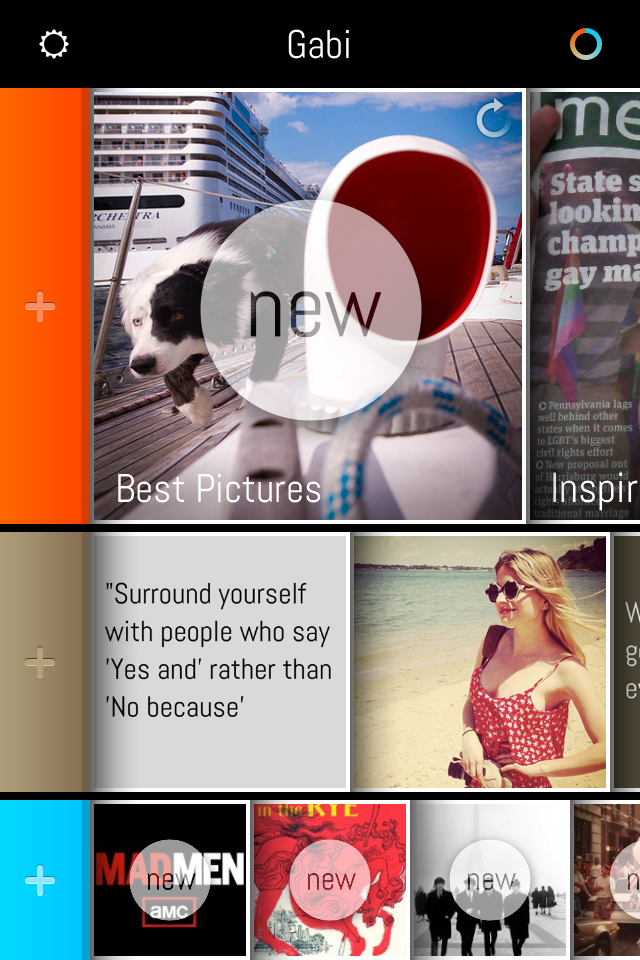Tap the refresh arrow on Best Pictures
This screenshot has height=960, width=640.
click(x=493, y=120)
